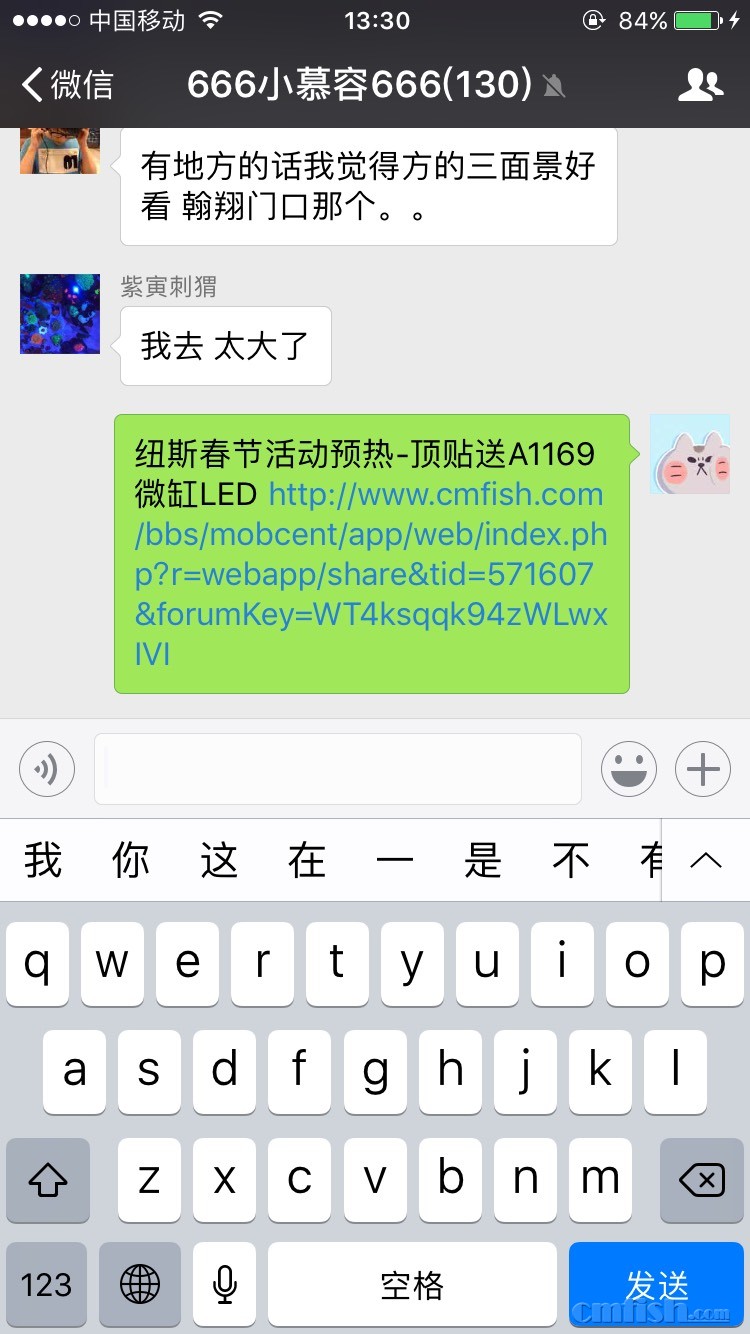Viewport: 750px width, 1334px height.
Task: Switch to voice message input
Action: (x=47, y=769)
